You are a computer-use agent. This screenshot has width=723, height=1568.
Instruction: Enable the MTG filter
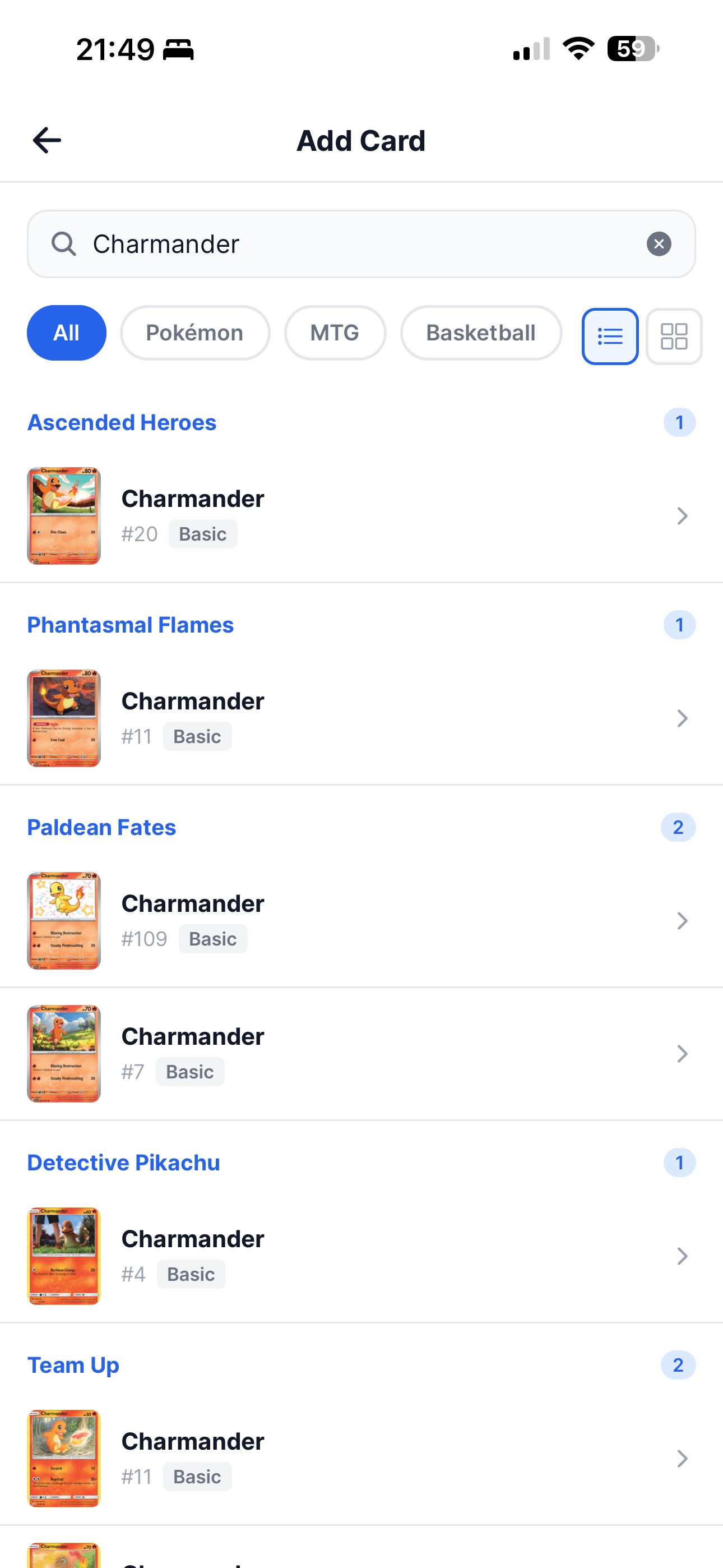(335, 333)
